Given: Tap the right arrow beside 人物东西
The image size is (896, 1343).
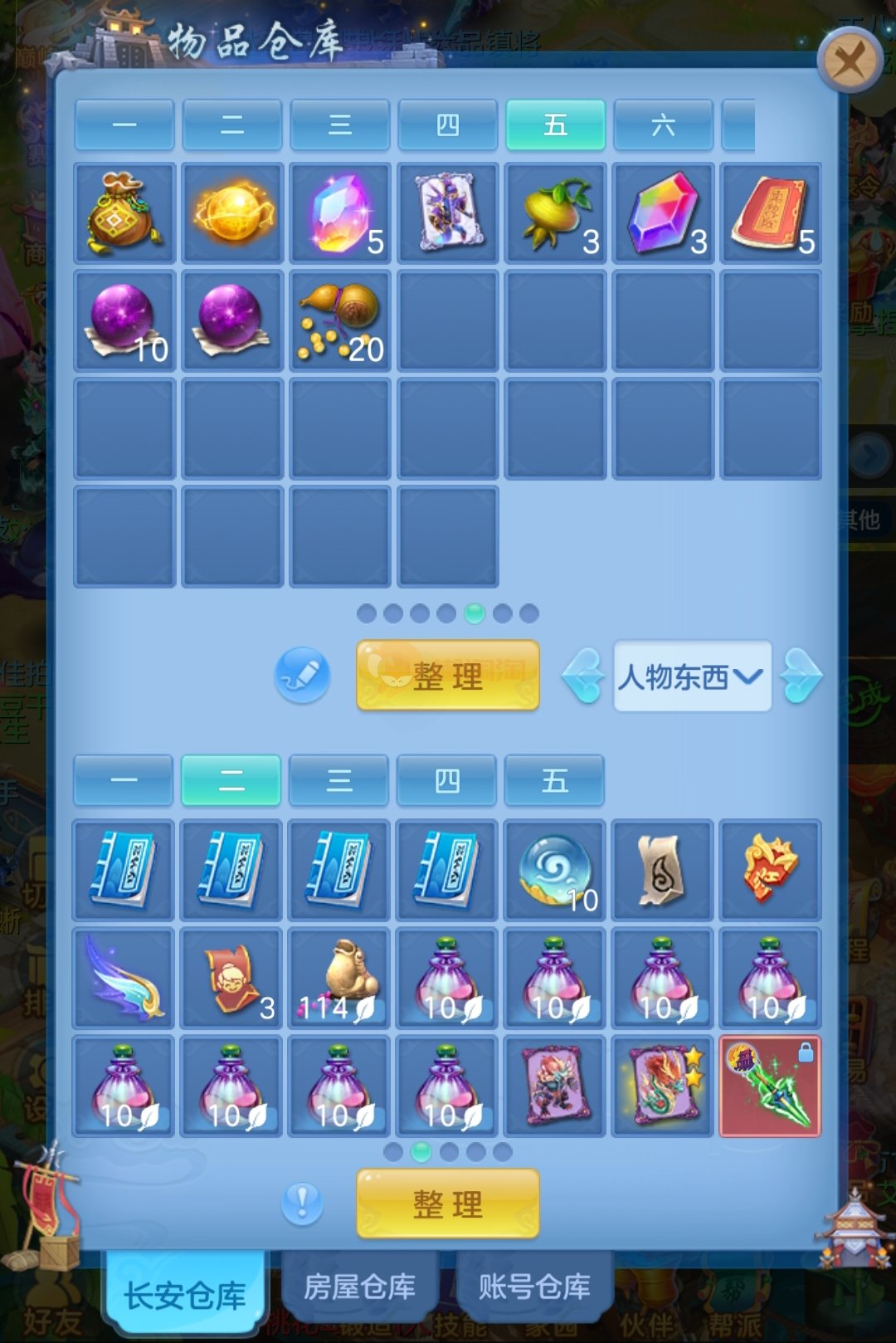Looking at the screenshot, I should tap(801, 676).
